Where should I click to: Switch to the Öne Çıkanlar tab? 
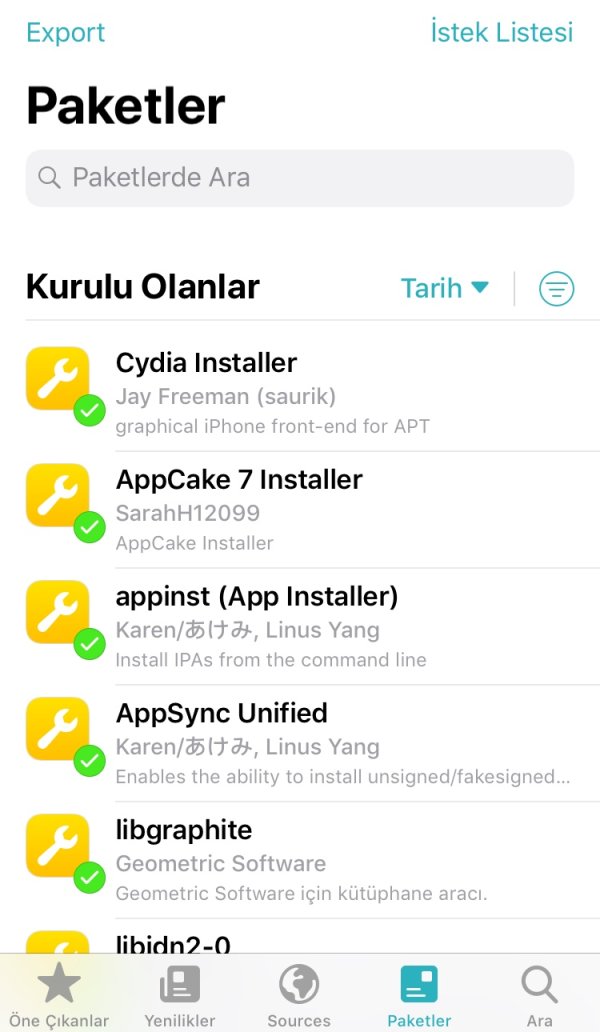tap(59, 996)
